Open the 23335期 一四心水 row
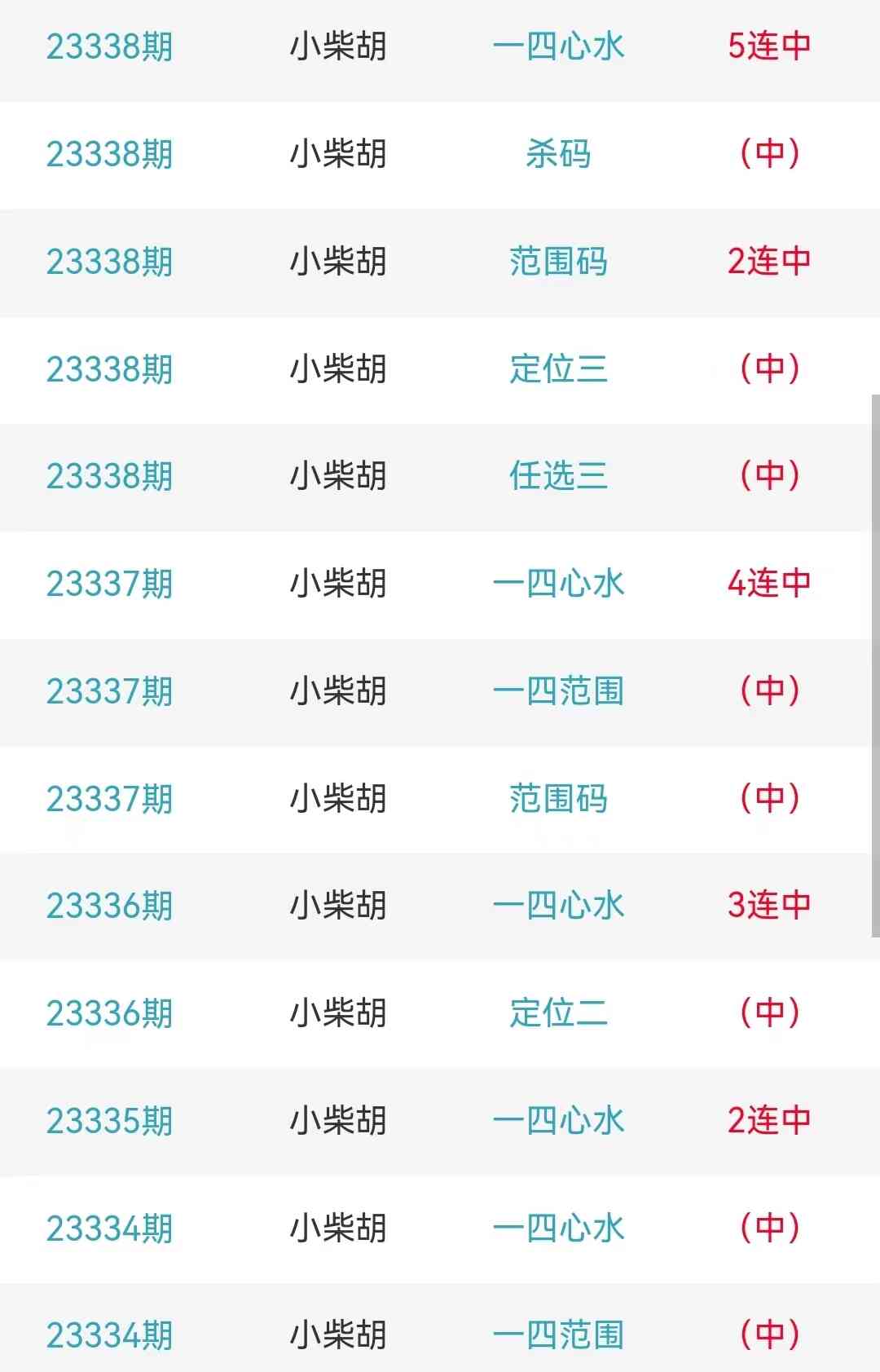The image size is (880, 1372). [x=558, y=1121]
